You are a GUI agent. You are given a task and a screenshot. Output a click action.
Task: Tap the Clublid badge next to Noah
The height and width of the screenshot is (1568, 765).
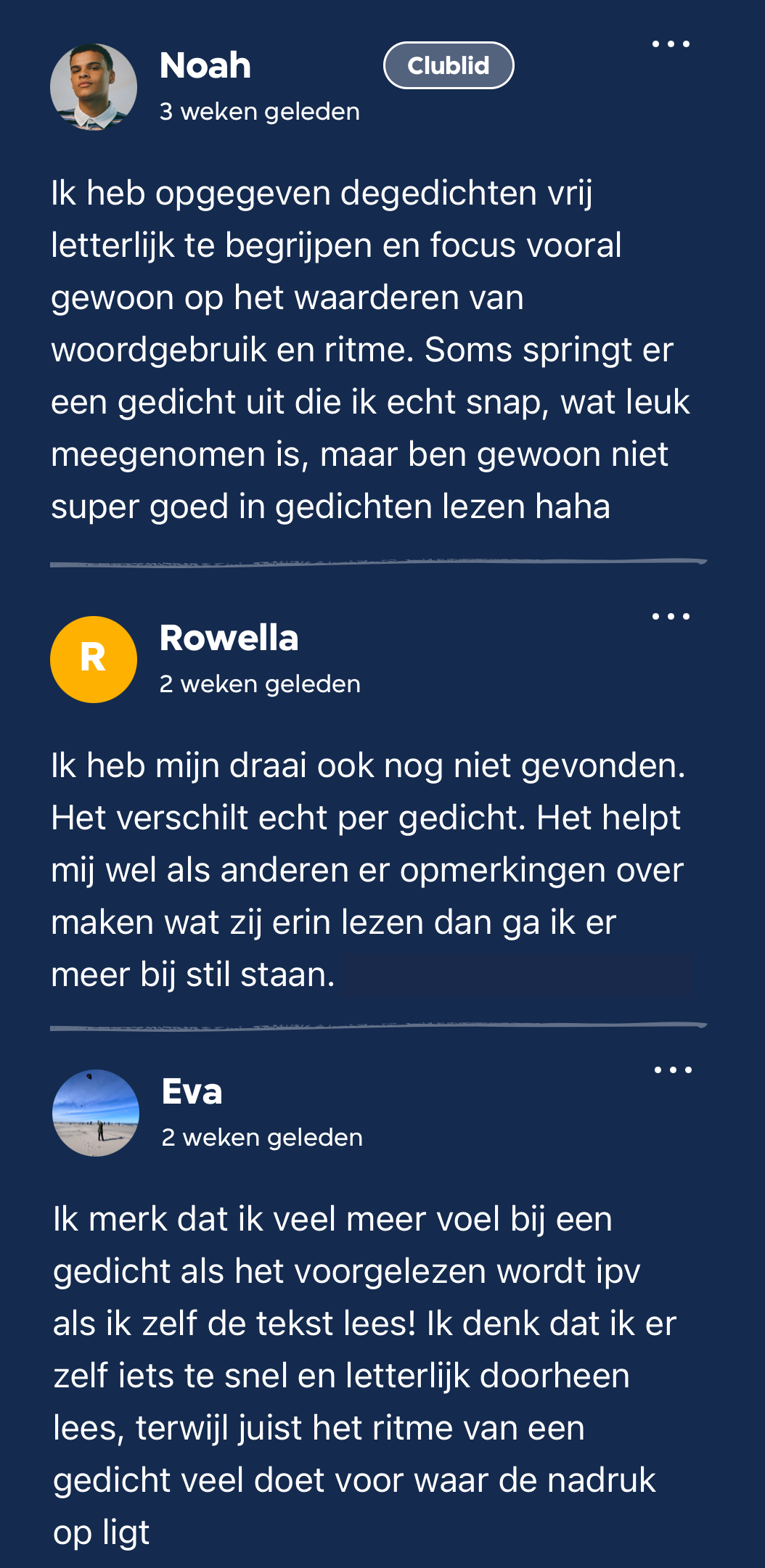pos(449,66)
